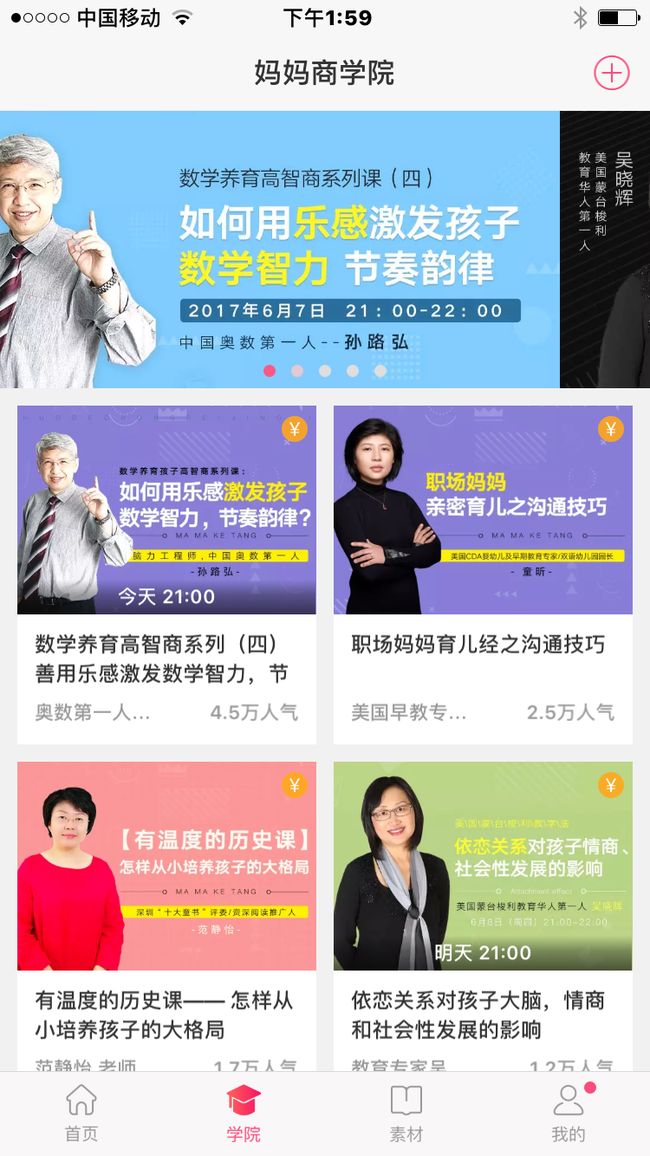Image resolution: width=650 pixels, height=1156 pixels.
Task: Select the 学院 tab
Action: (x=243, y=1113)
